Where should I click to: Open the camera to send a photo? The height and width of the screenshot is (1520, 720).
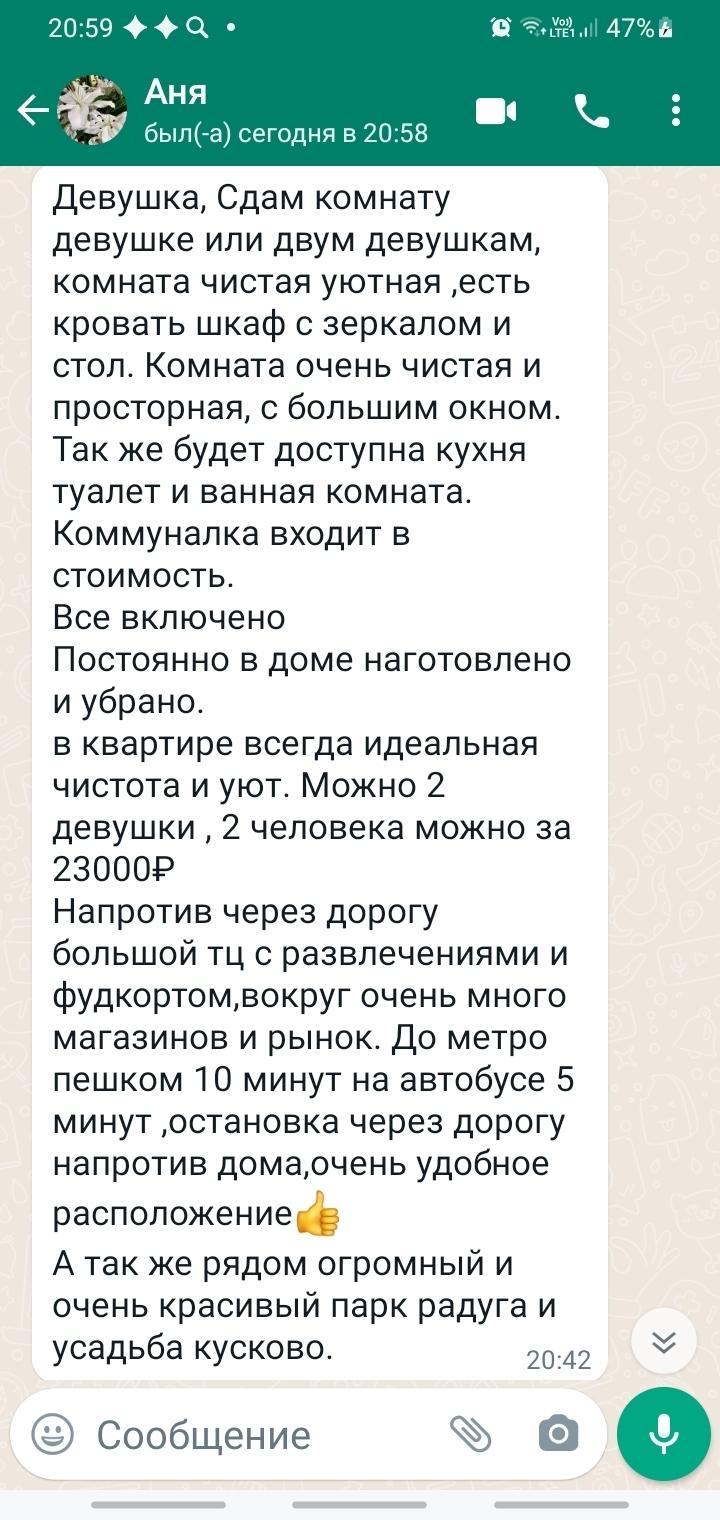558,1435
